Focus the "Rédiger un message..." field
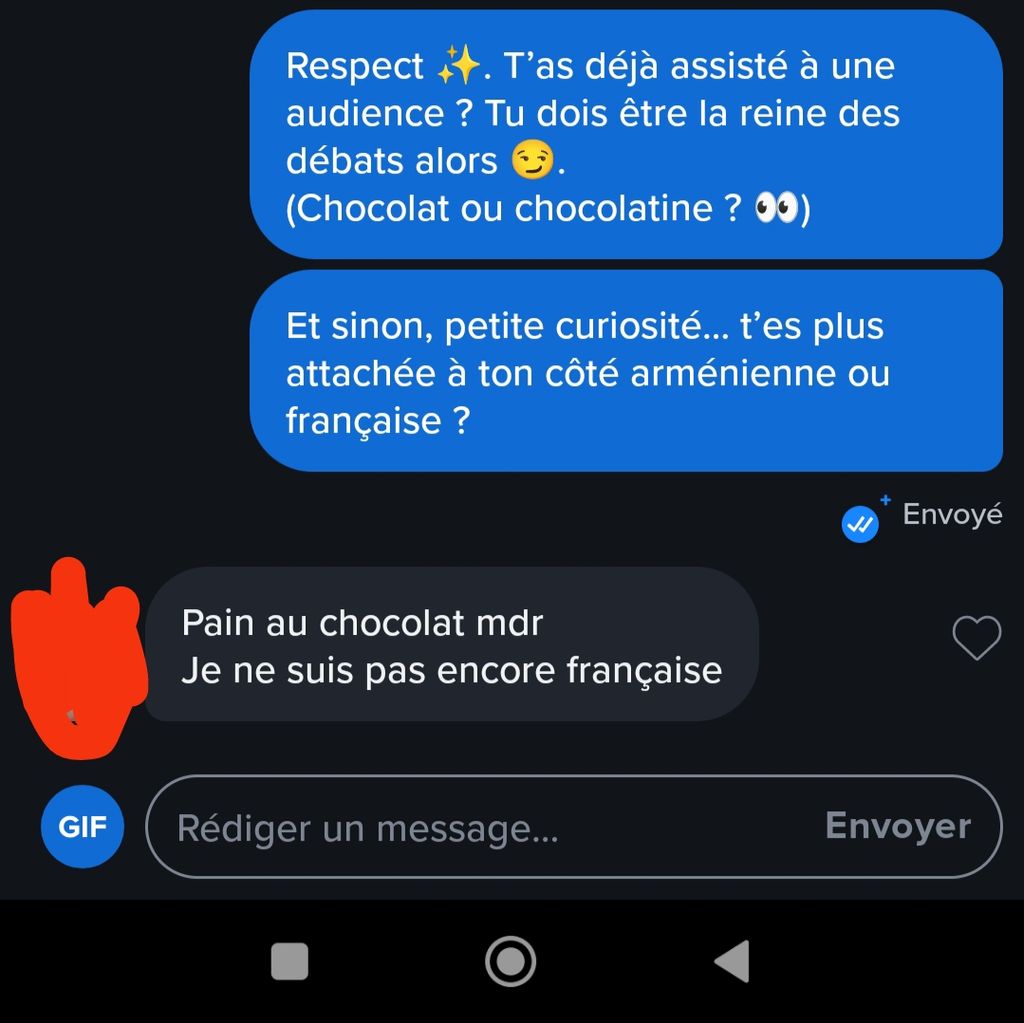 [x=480, y=828]
